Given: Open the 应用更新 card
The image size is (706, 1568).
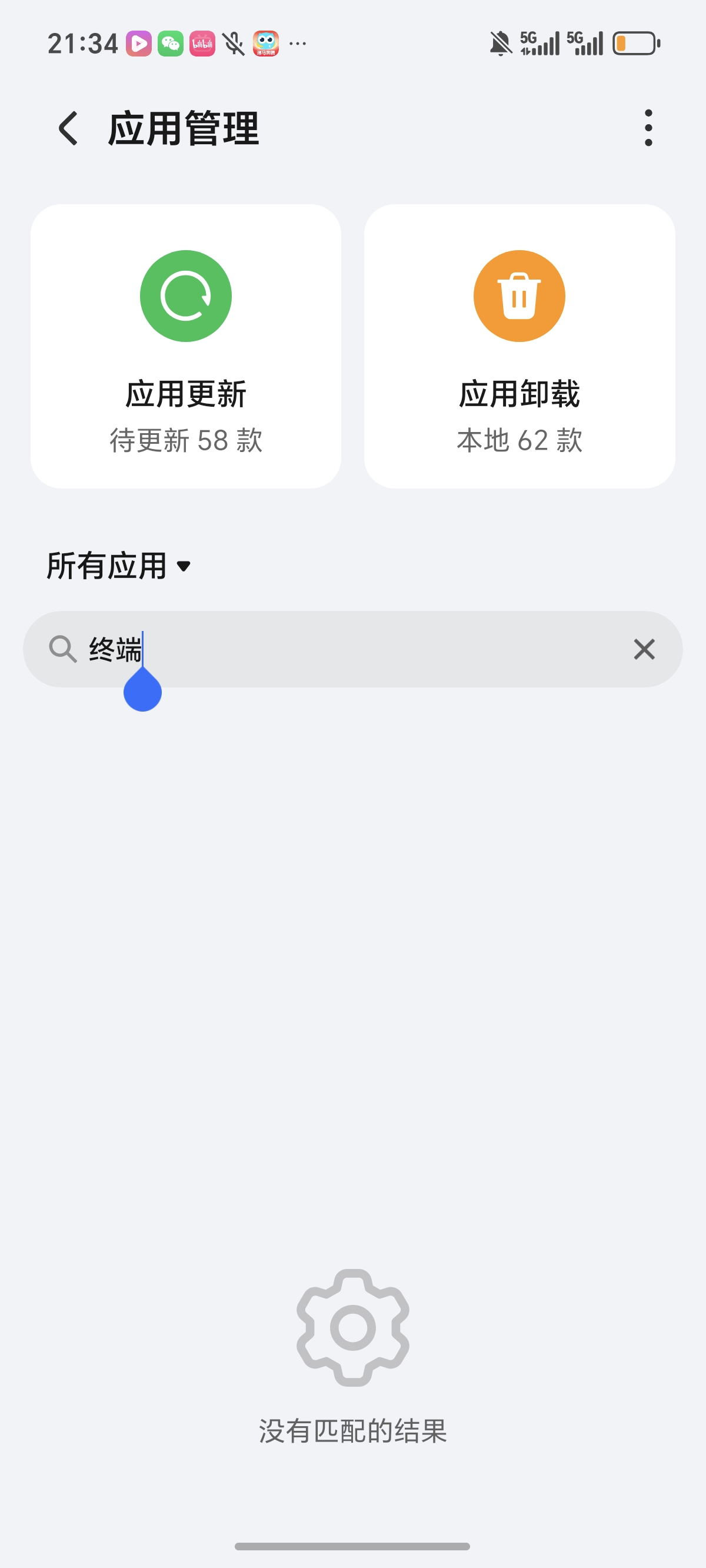Looking at the screenshot, I should (186, 346).
